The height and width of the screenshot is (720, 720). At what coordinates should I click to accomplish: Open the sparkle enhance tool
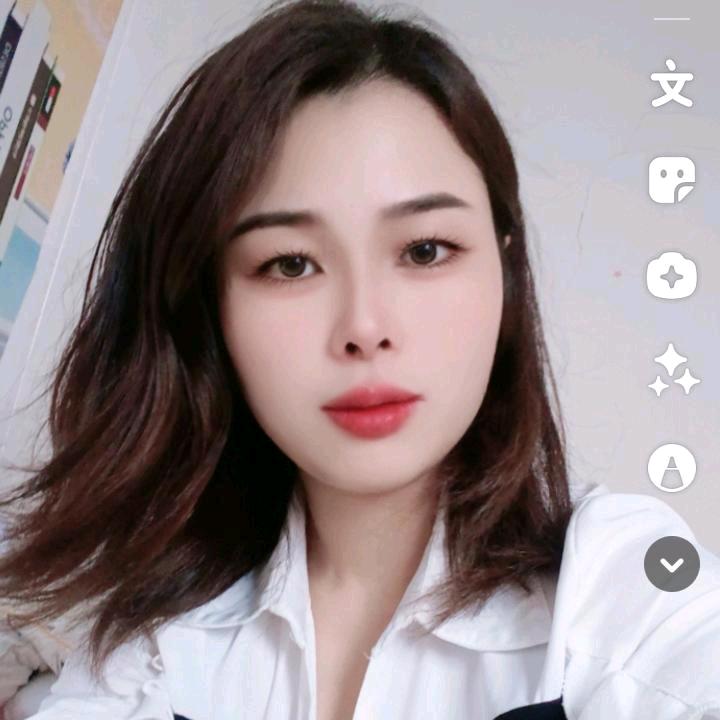pos(673,371)
